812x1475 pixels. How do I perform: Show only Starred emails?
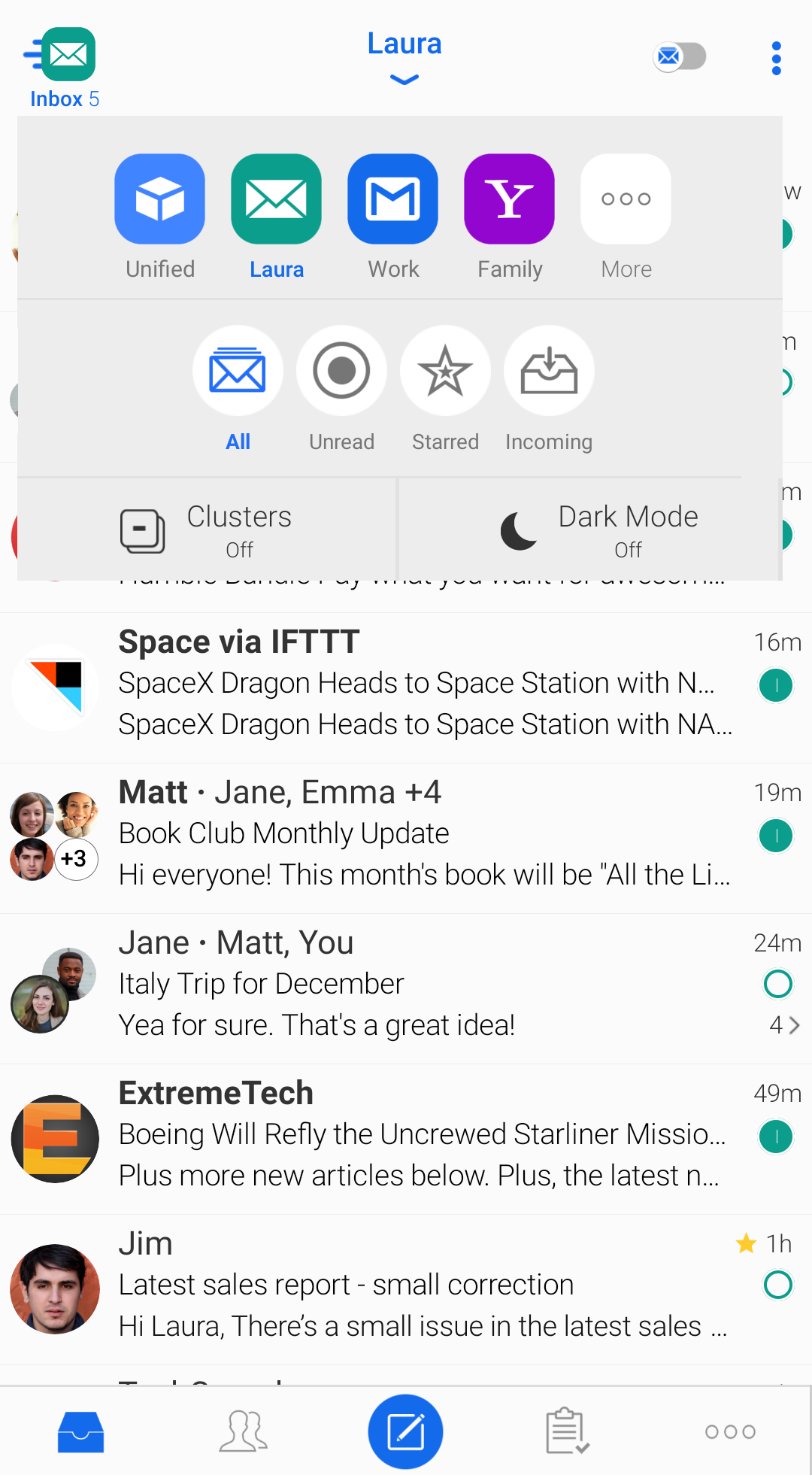pyautogui.click(x=445, y=372)
